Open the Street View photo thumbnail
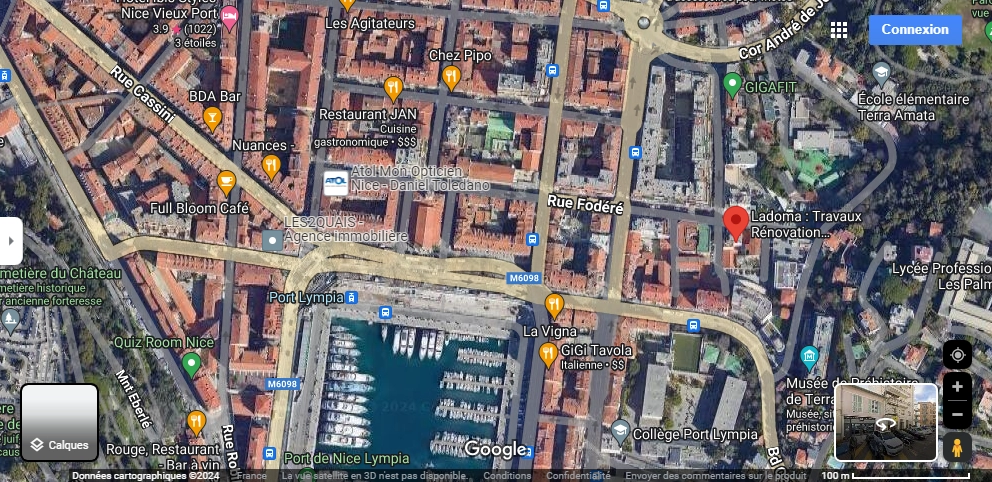Viewport: 992px width, 482px height. tap(886, 422)
